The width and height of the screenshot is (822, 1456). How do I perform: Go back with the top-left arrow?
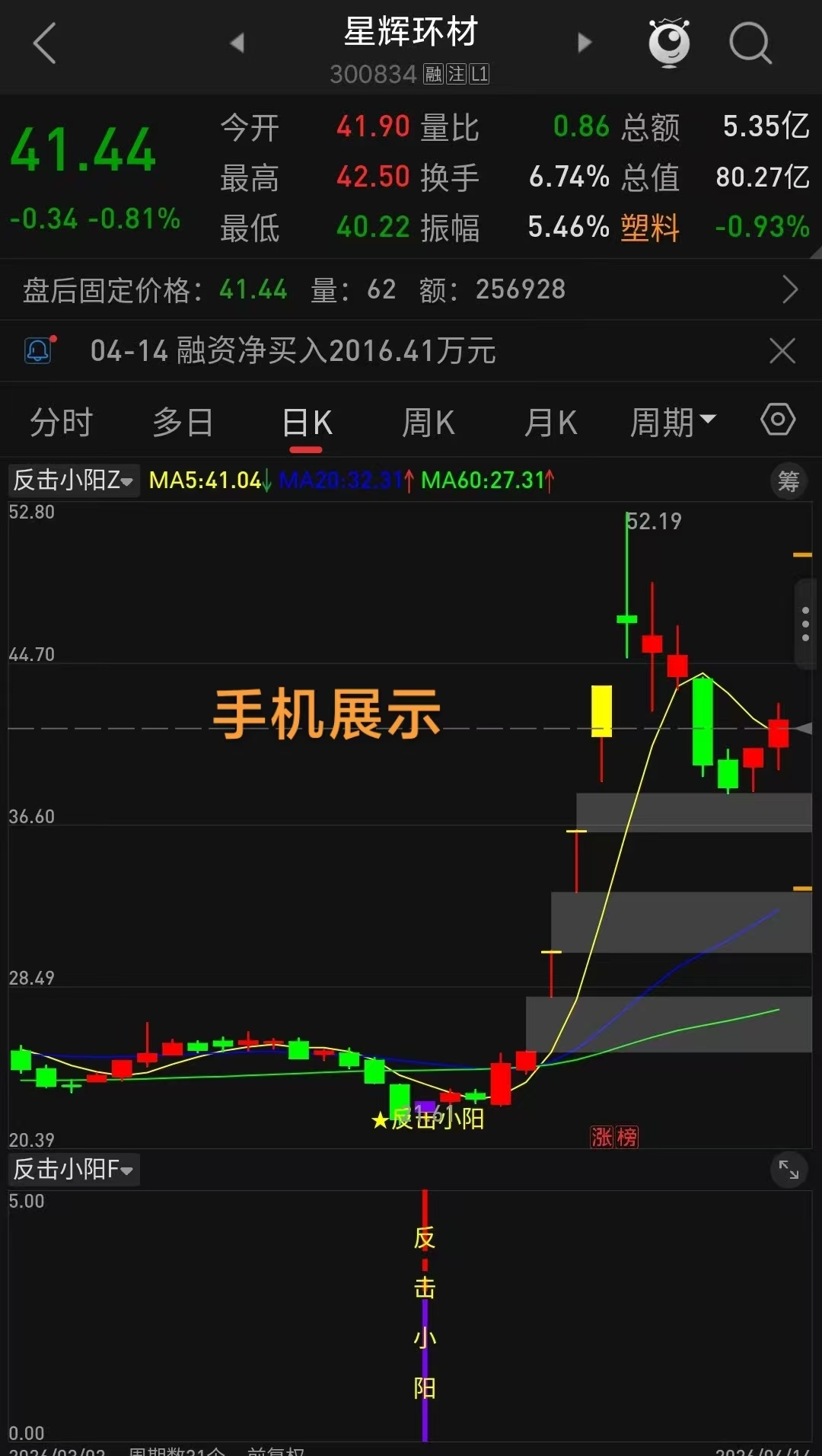coord(45,43)
